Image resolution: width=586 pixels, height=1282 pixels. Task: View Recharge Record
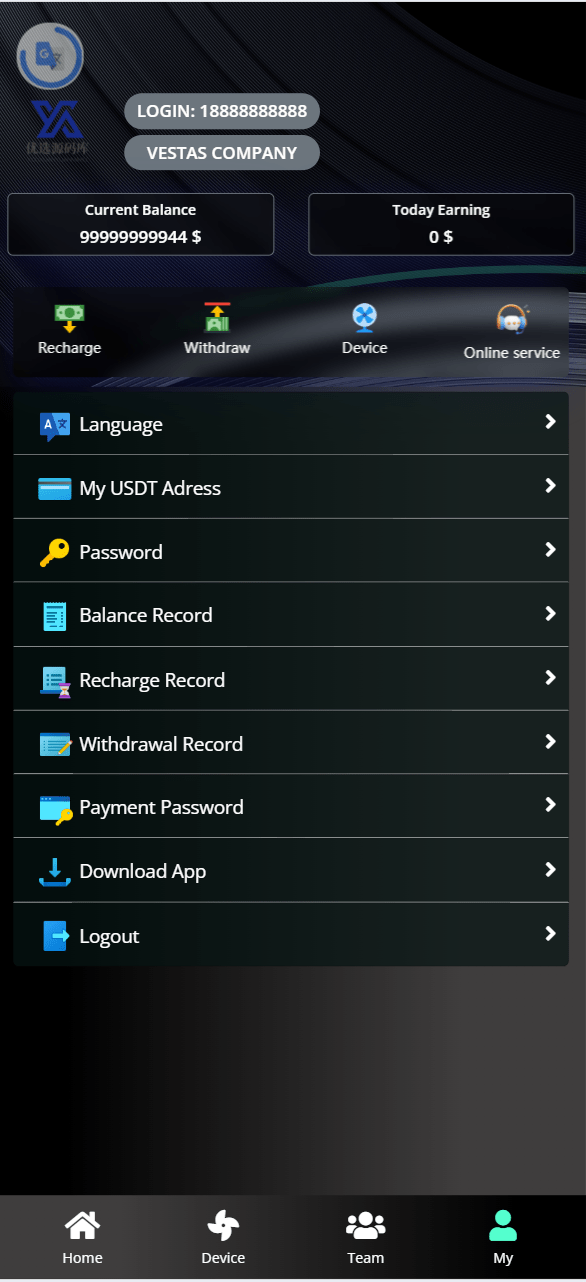[291, 679]
